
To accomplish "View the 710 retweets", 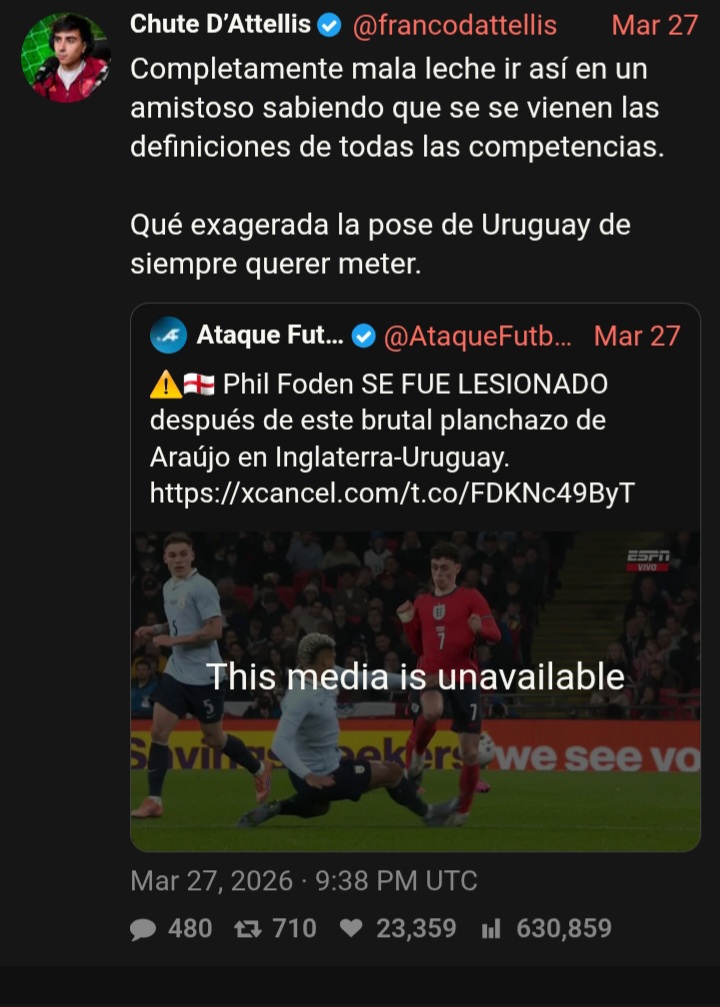I will coord(276,929).
